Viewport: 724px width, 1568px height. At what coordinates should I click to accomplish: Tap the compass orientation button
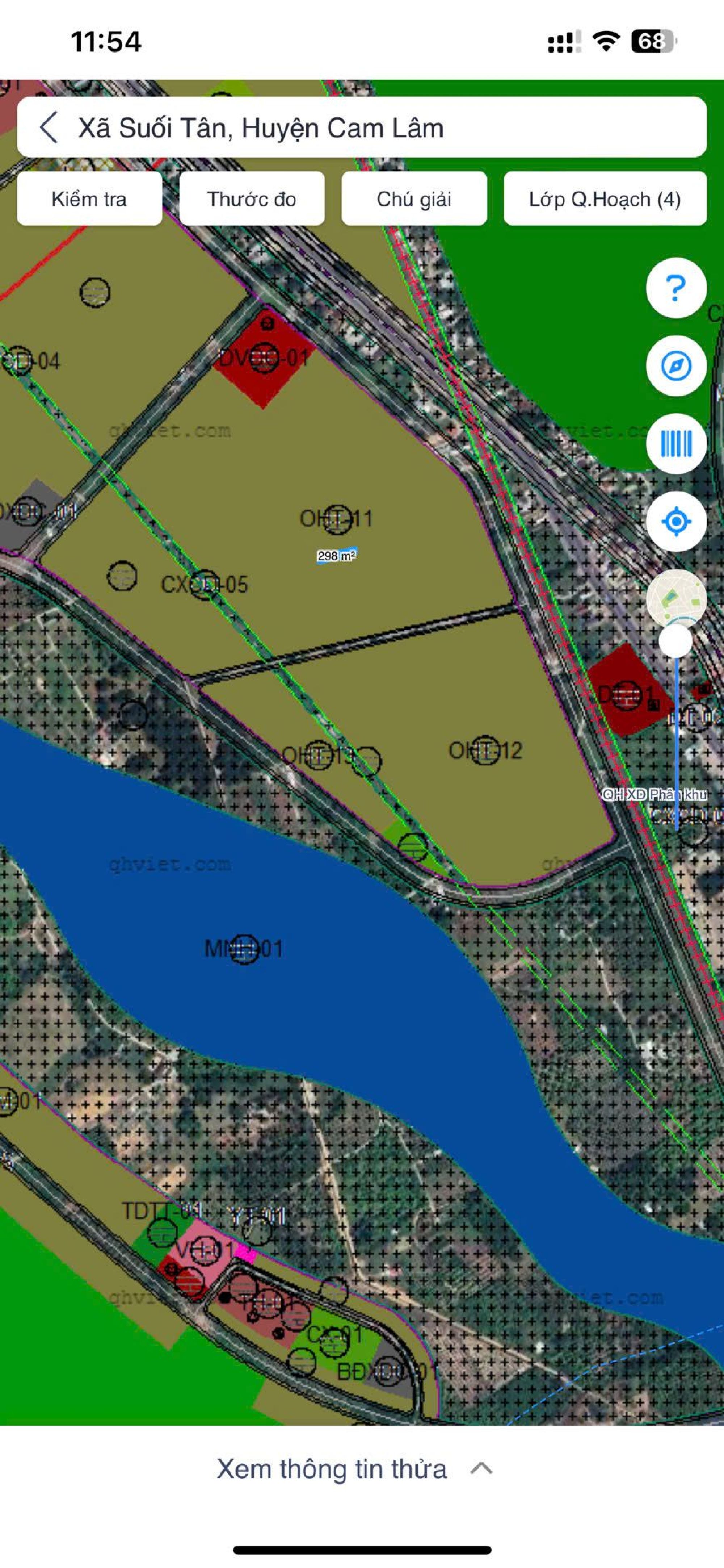tap(675, 366)
